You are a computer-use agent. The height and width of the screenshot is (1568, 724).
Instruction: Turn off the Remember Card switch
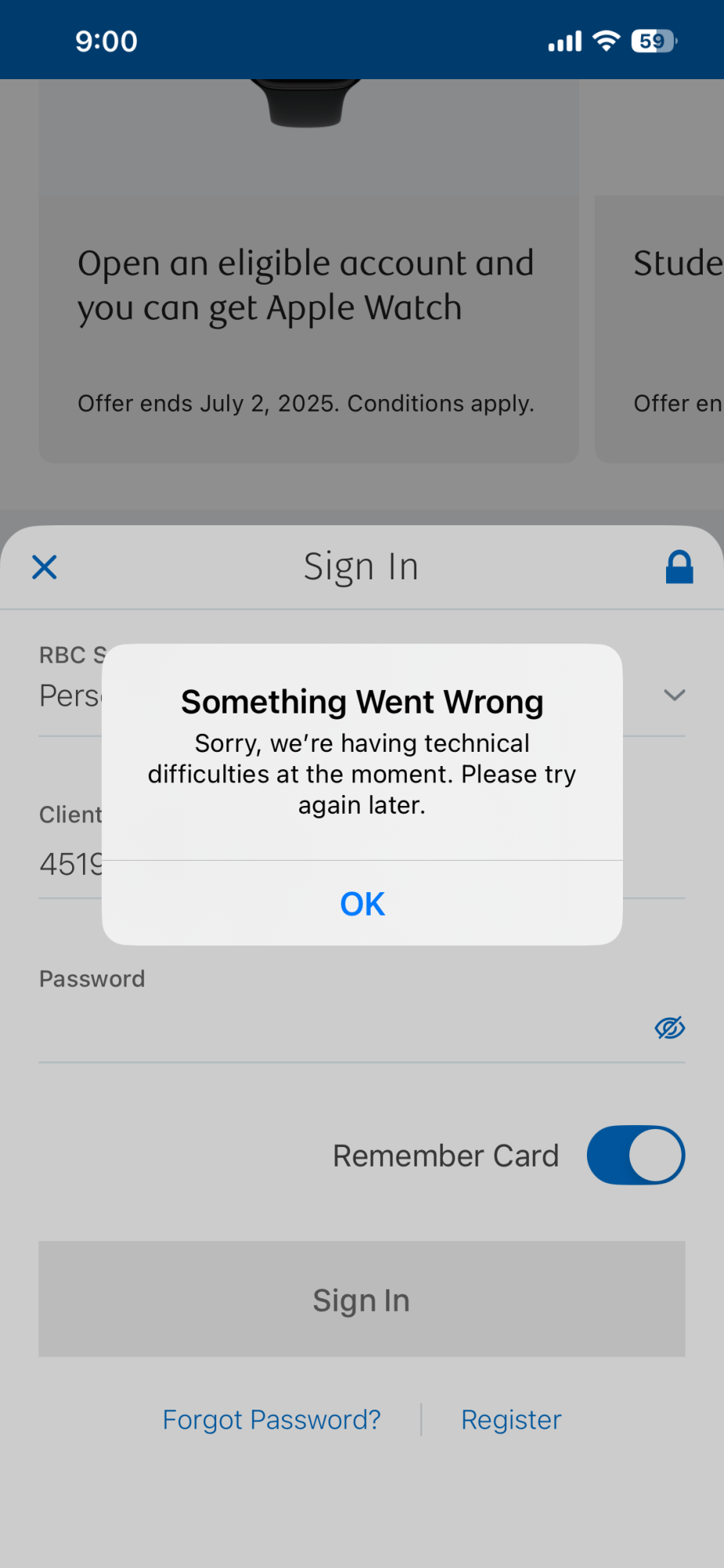click(x=635, y=1155)
